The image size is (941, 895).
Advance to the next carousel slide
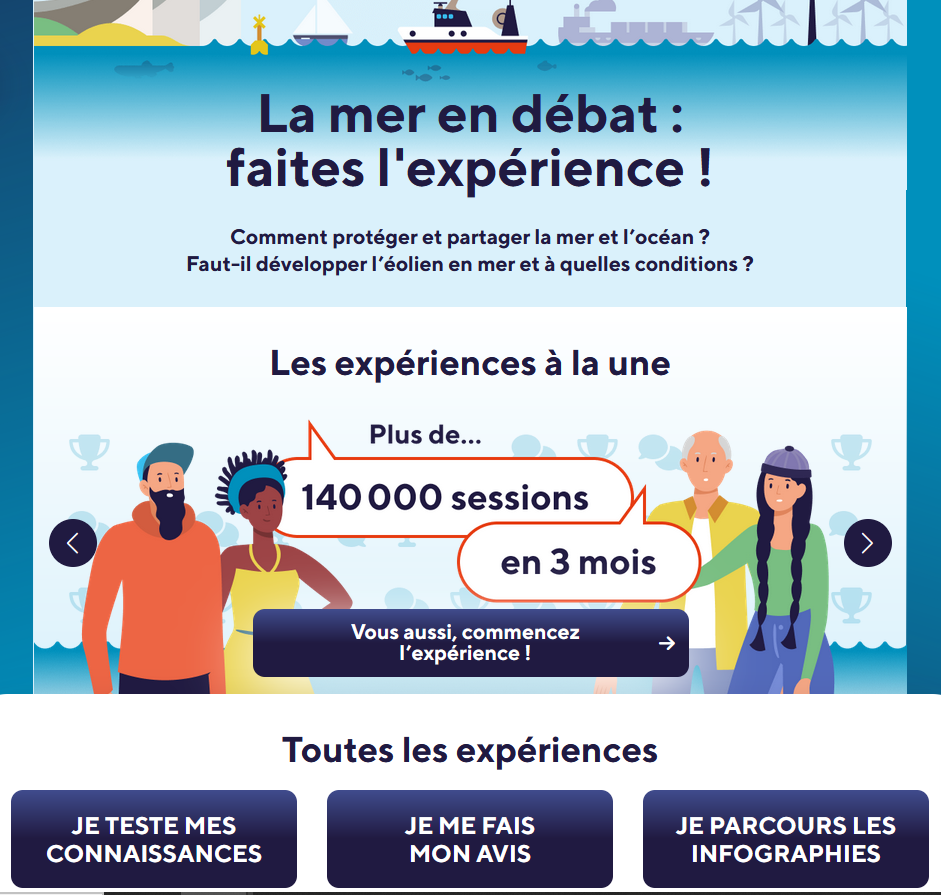[x=867, y=543]
